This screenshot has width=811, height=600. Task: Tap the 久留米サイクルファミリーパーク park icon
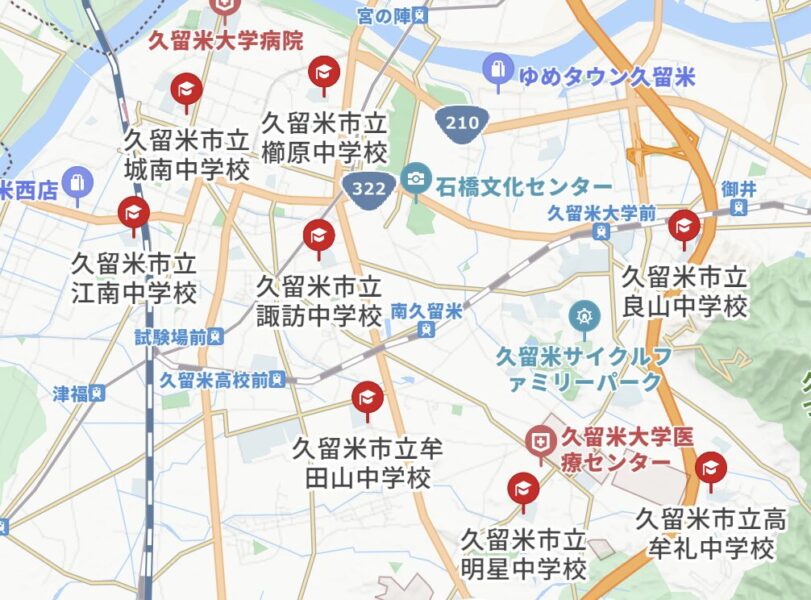[582, 318]
